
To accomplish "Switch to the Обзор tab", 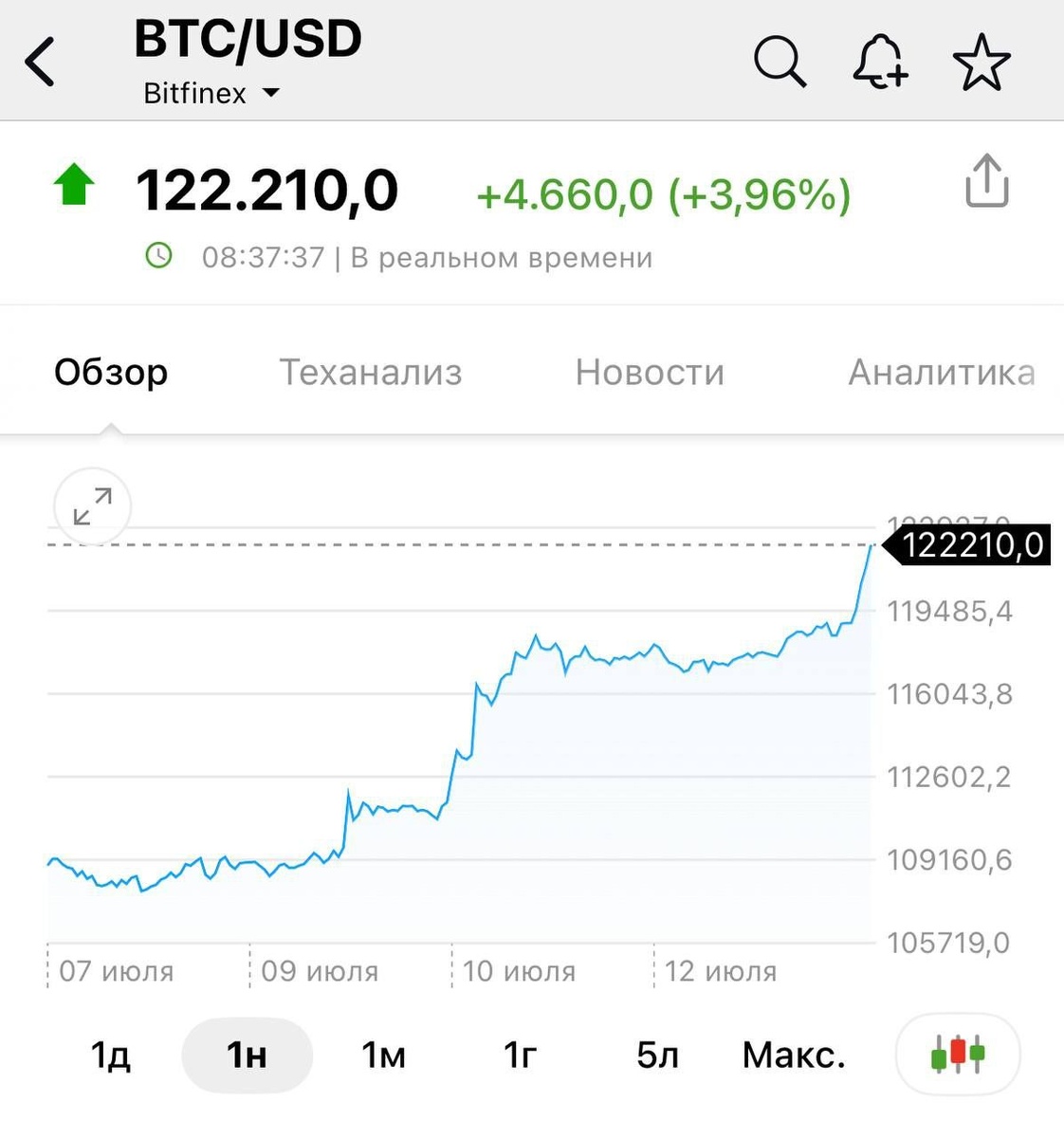I will pos(111,372).
